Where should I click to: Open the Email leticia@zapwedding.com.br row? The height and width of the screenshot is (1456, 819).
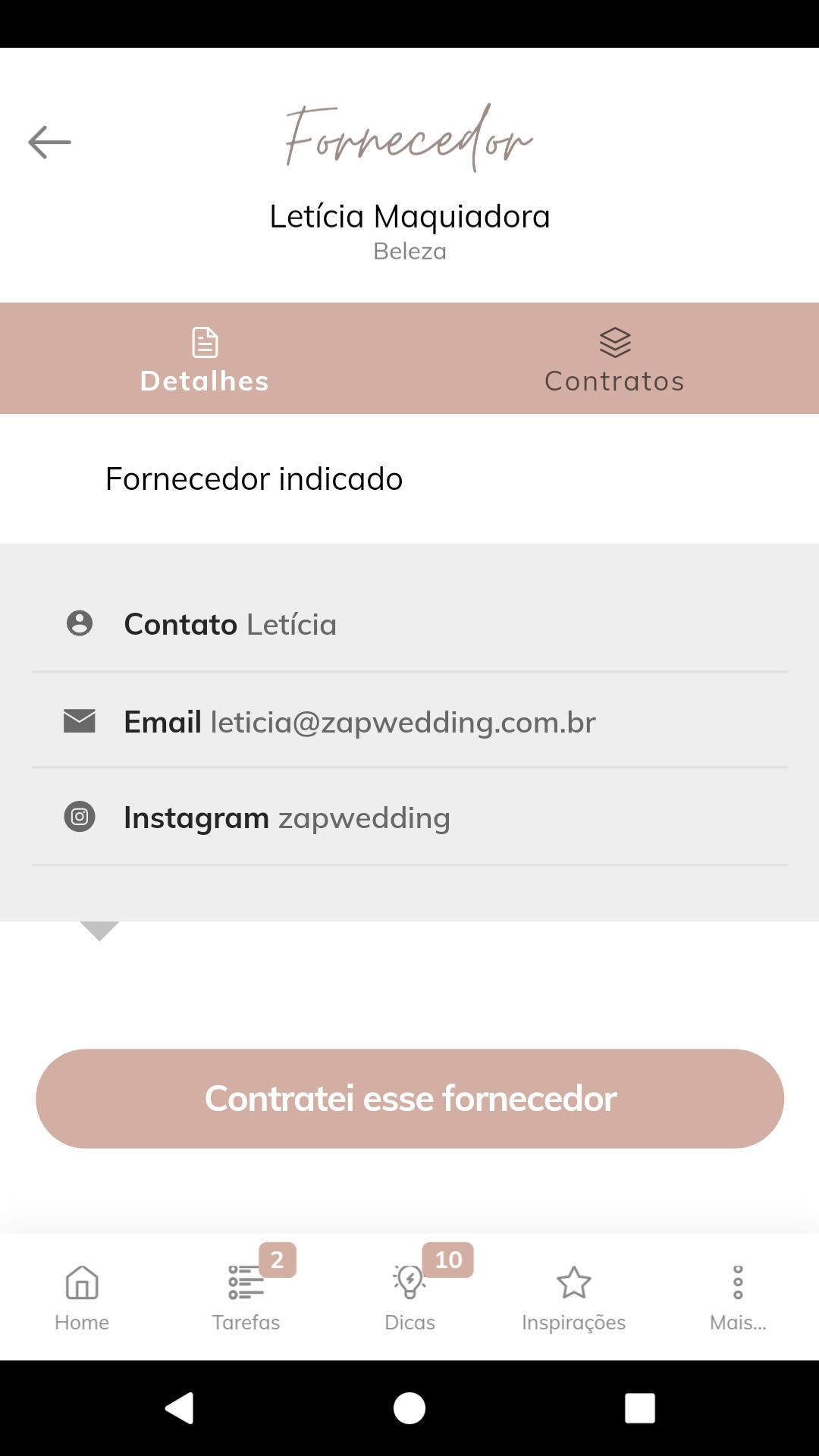tap(409, 721)
